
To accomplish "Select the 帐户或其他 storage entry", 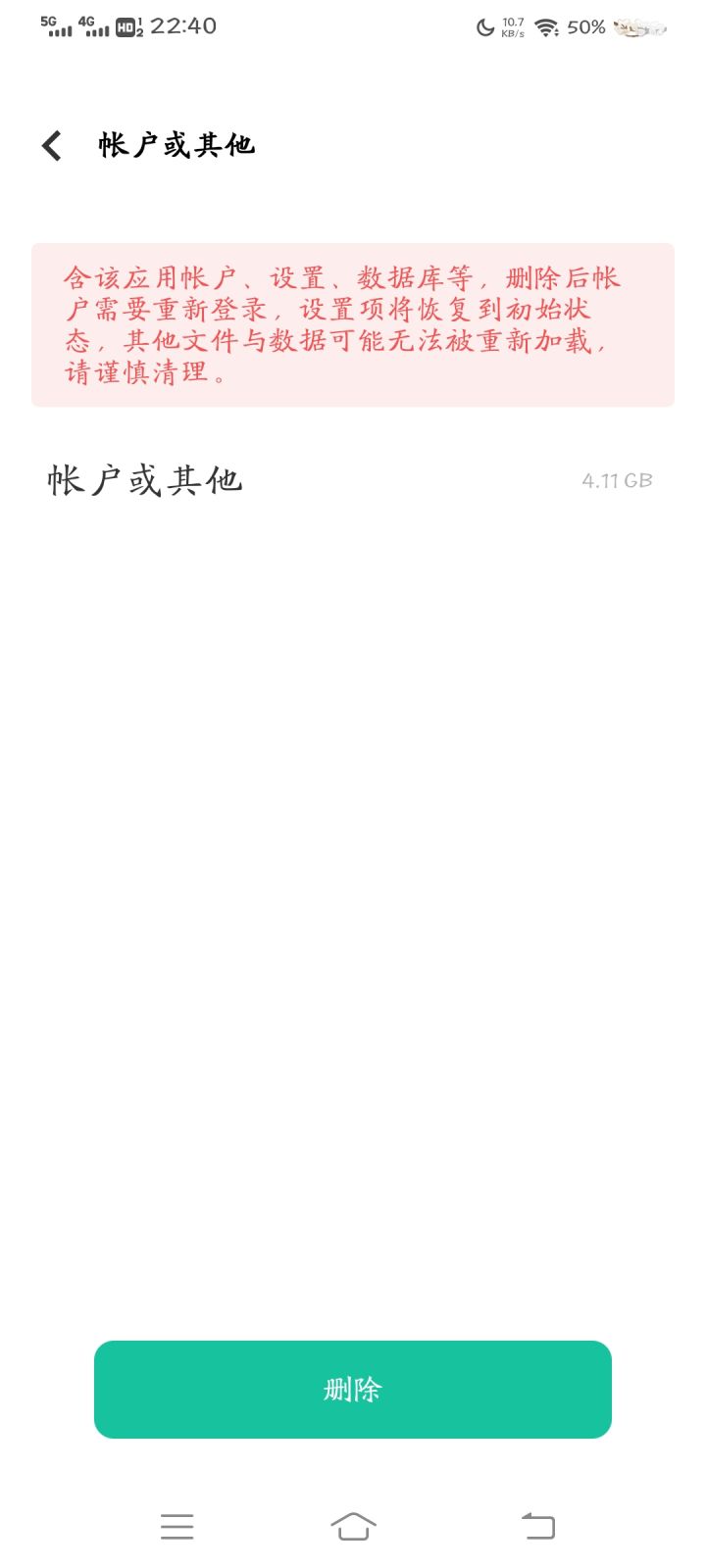I will (x=144, y=480).
